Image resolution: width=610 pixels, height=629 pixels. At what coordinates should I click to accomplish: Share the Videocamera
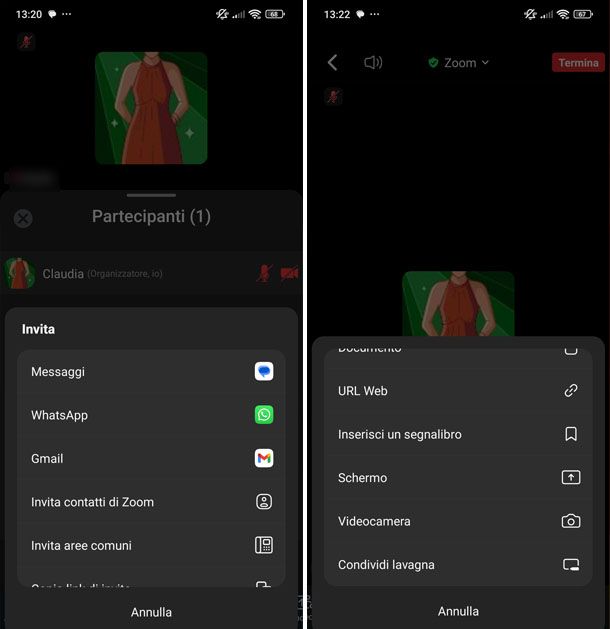458,521
